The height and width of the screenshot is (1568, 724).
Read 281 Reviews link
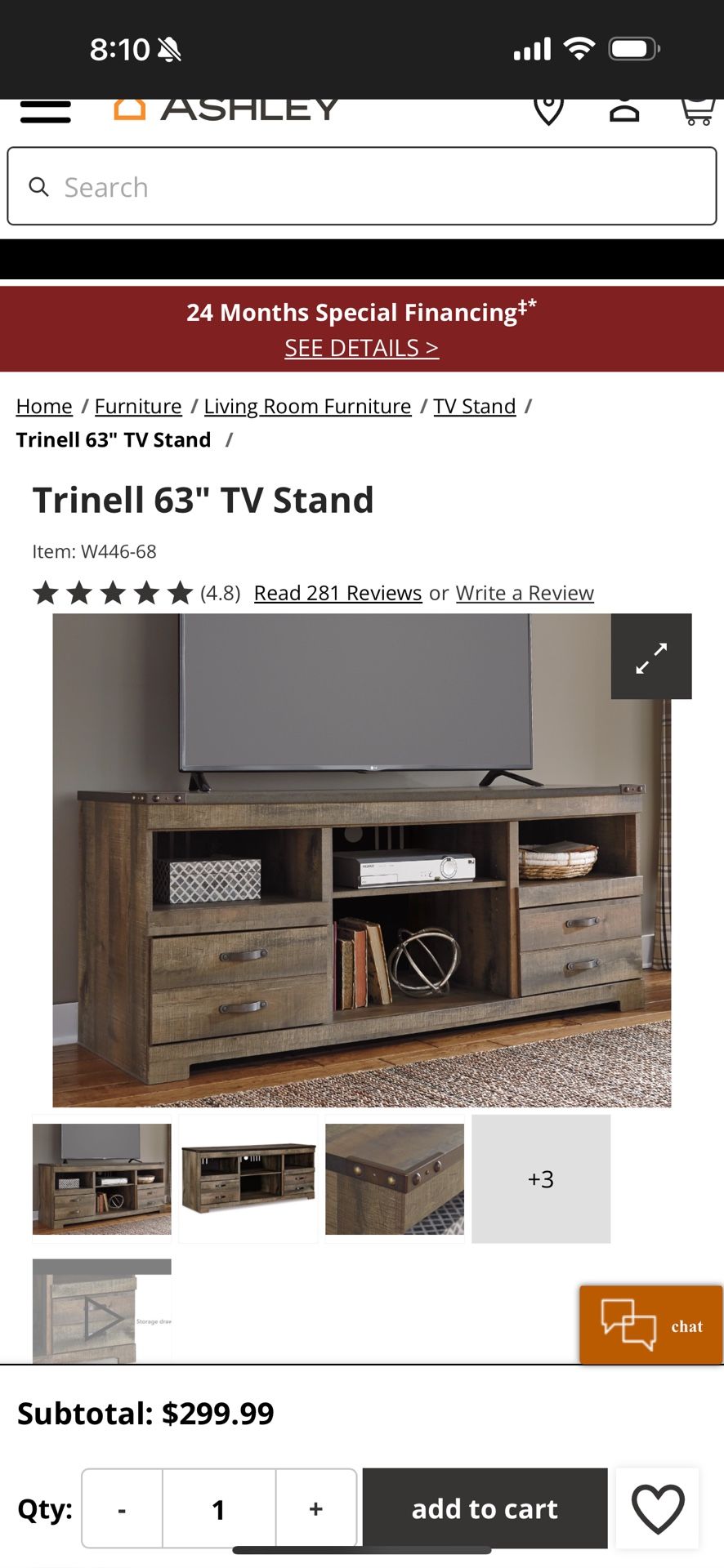[x=337, y=593]
